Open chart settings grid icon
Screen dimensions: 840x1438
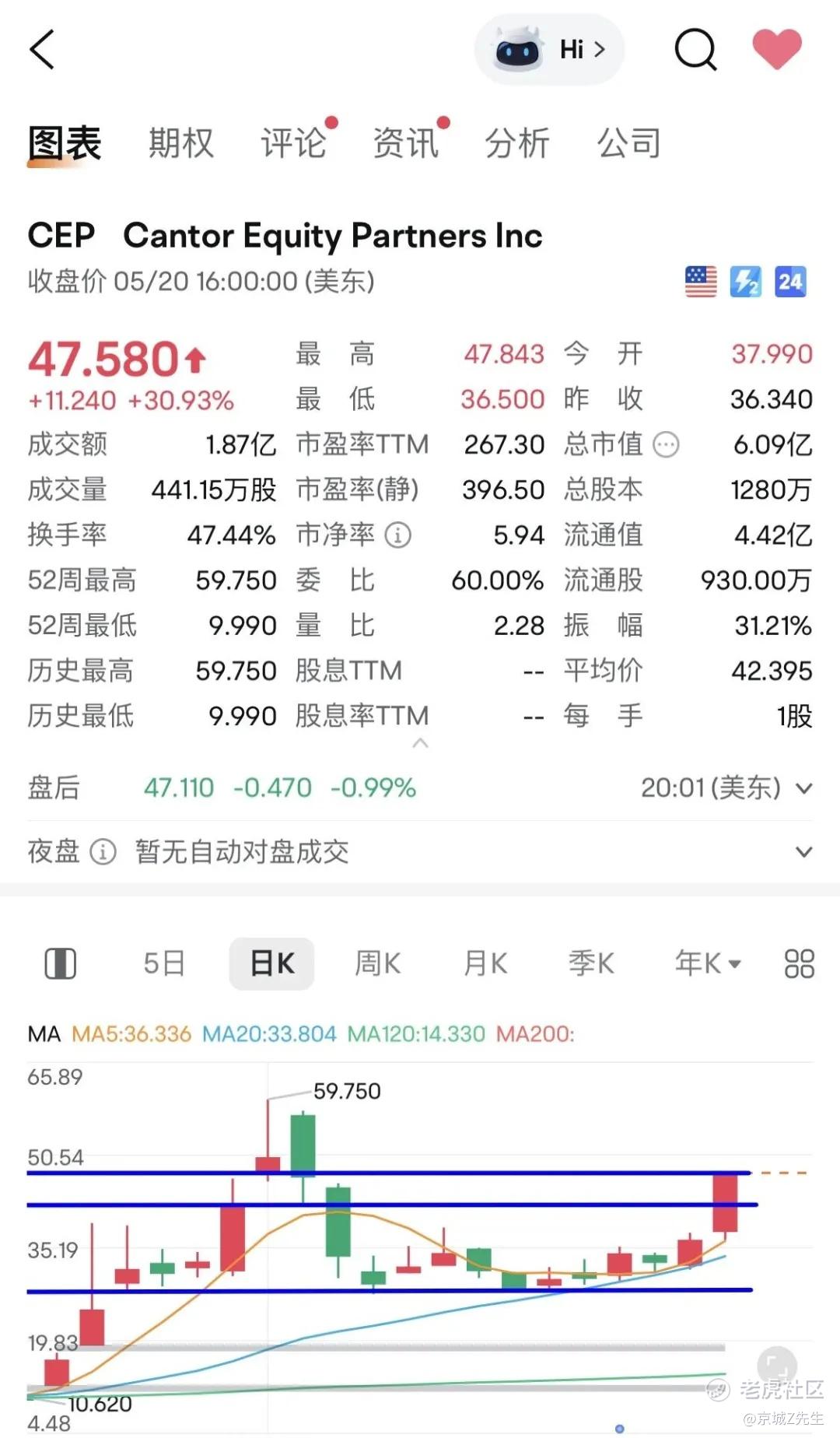point(800,963)
